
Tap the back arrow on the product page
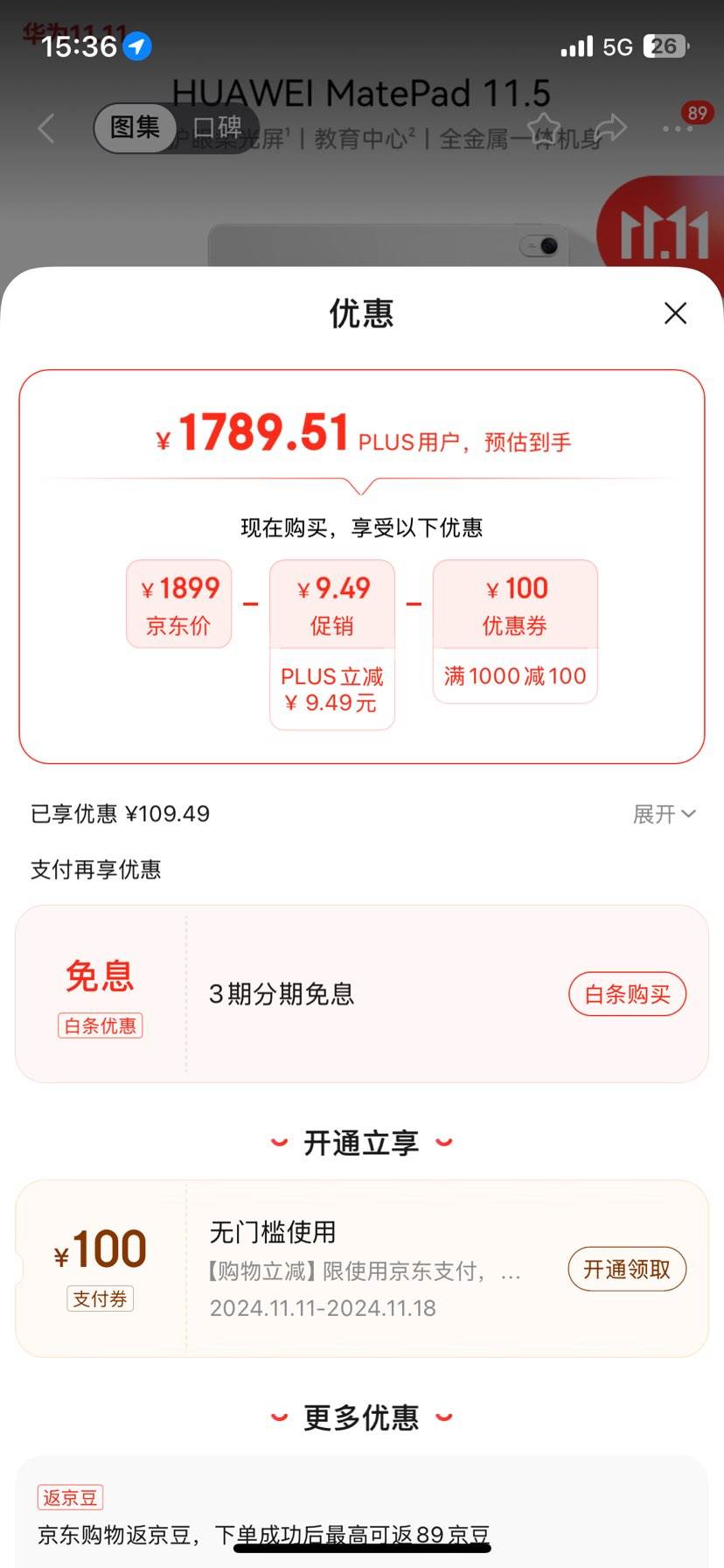(45, 128)
